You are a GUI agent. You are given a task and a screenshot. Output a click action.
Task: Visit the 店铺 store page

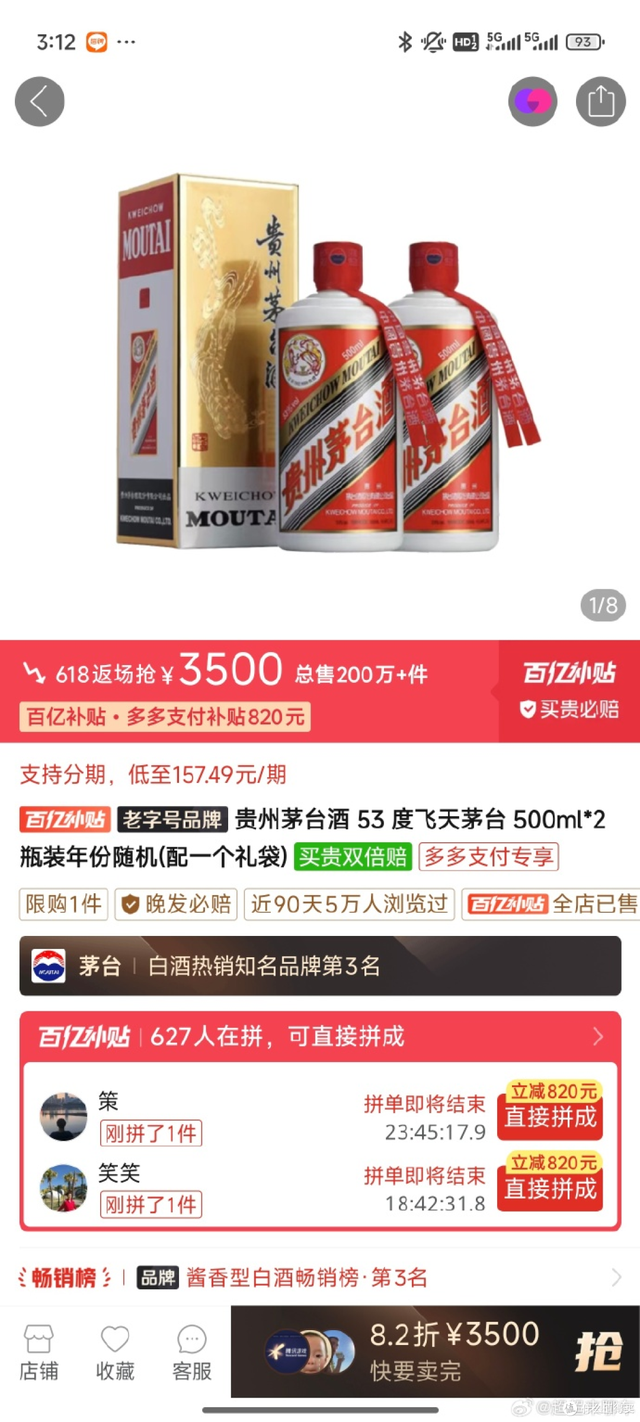[39, 1352]
